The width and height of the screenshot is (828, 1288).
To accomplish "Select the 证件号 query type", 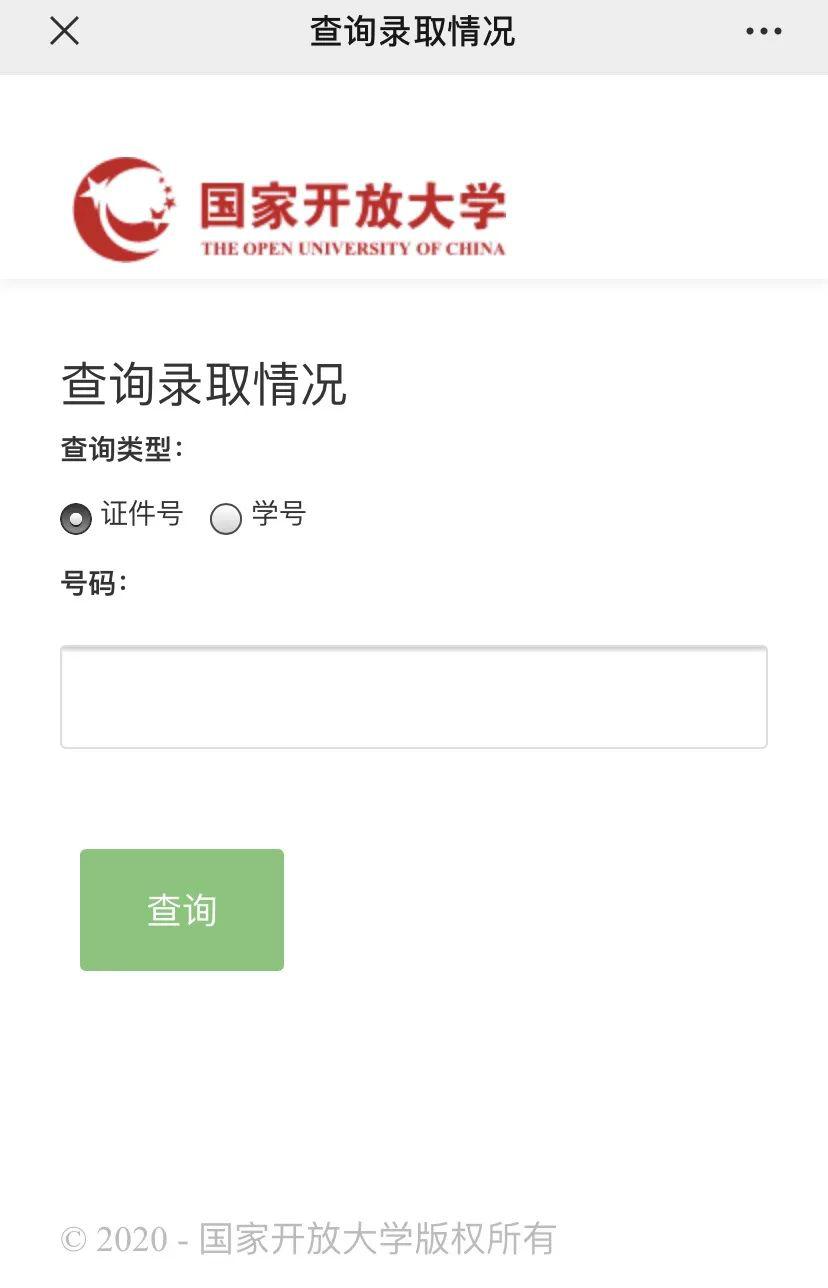I will (76, 519).
